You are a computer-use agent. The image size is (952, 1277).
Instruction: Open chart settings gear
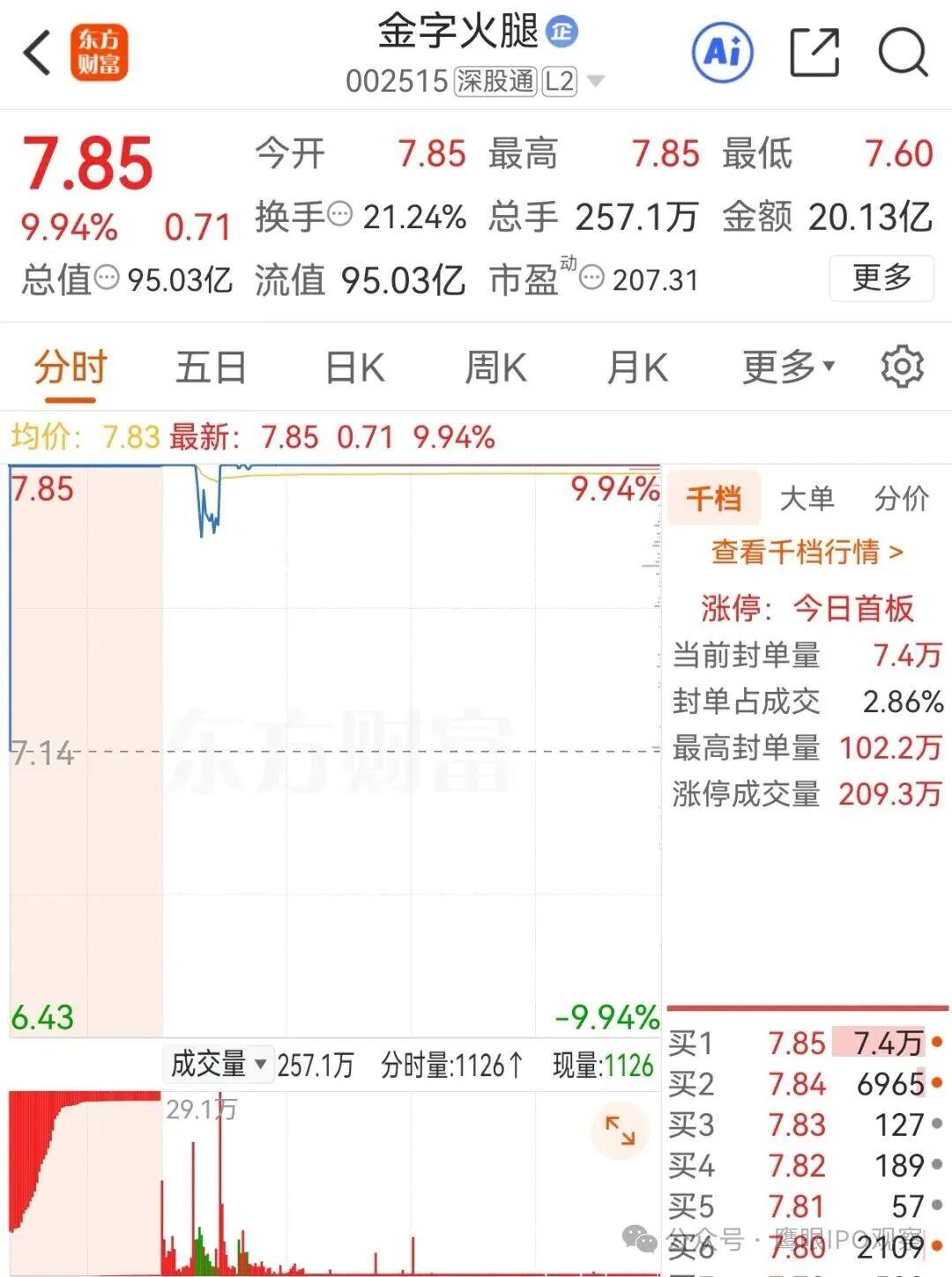click(902, 367)
